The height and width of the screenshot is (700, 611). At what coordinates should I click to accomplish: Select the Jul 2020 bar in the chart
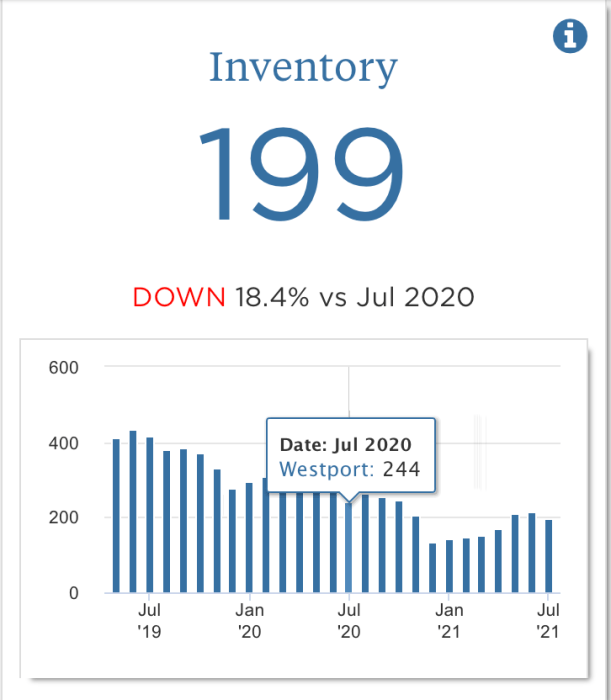[348, 547]
